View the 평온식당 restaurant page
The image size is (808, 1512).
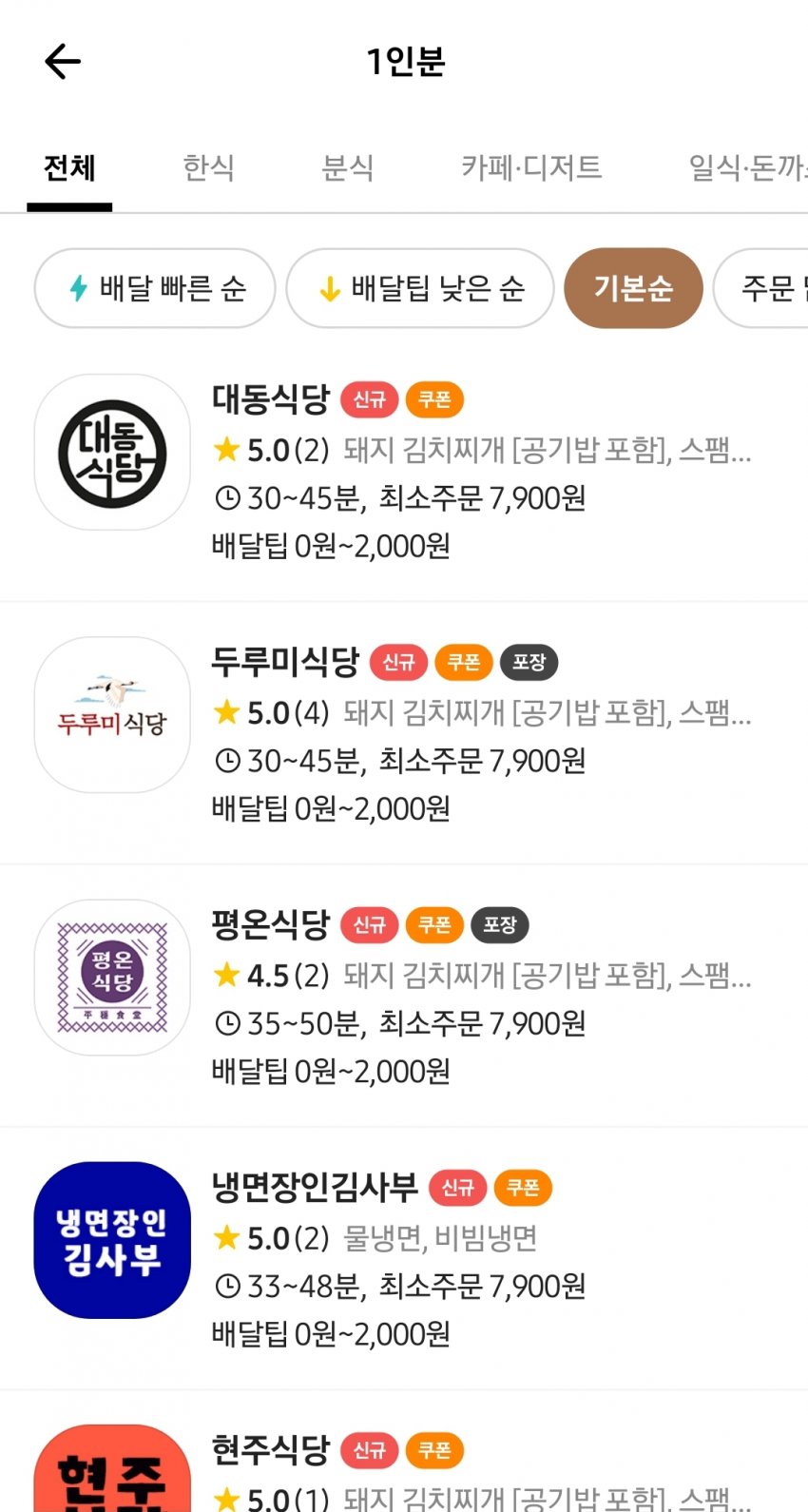click(x=403, y=997)
